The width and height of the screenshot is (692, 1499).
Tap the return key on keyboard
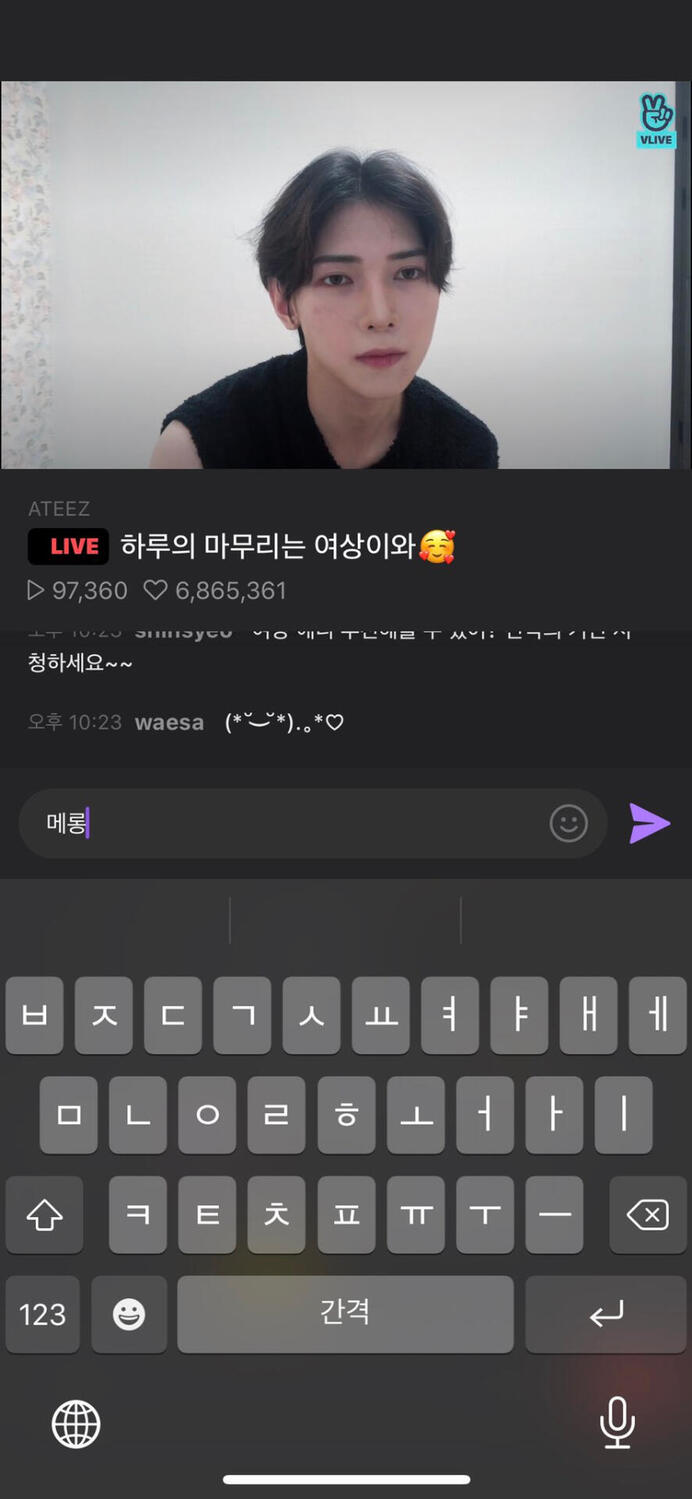[x=606, y=1314]
